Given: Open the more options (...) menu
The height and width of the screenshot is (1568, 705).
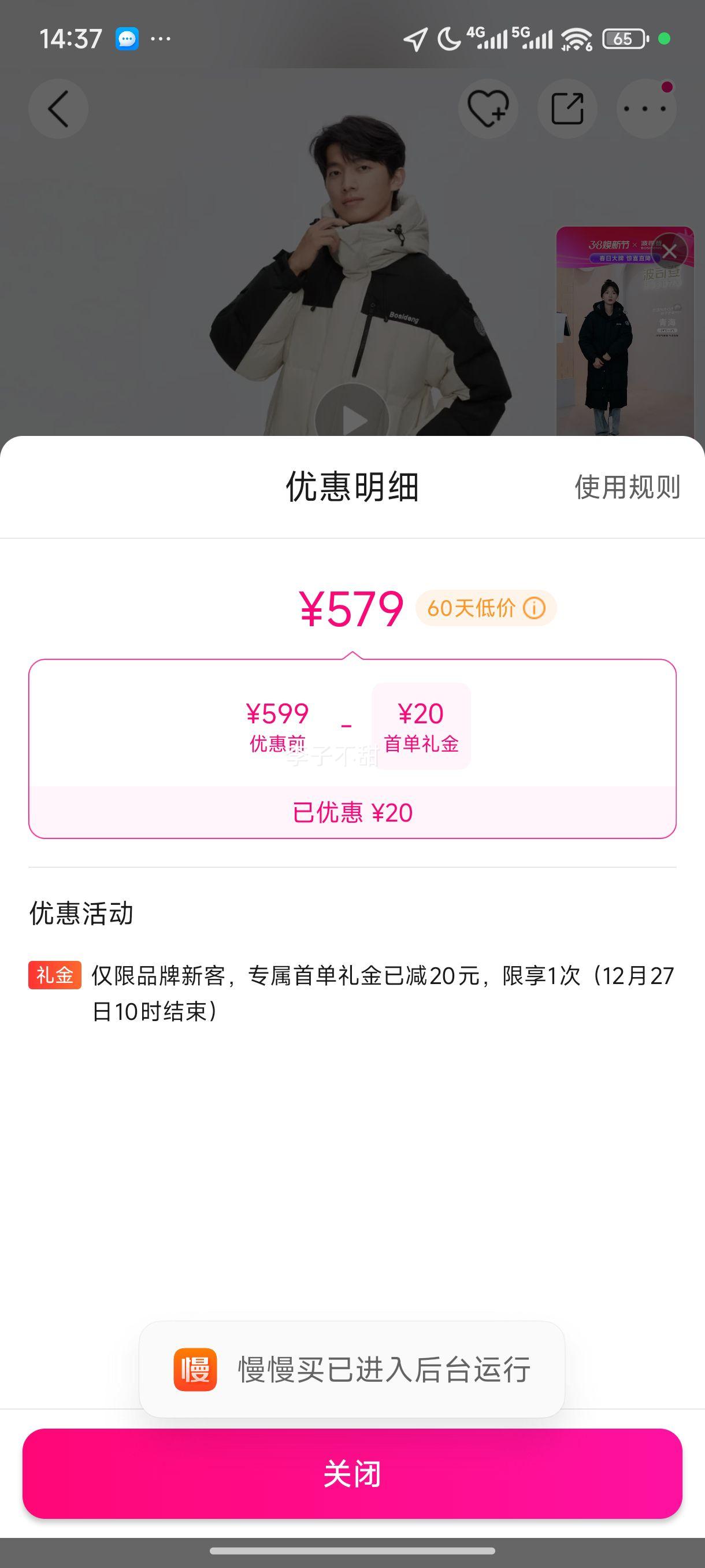Looking at the screenshot, I should pos(647,108).
